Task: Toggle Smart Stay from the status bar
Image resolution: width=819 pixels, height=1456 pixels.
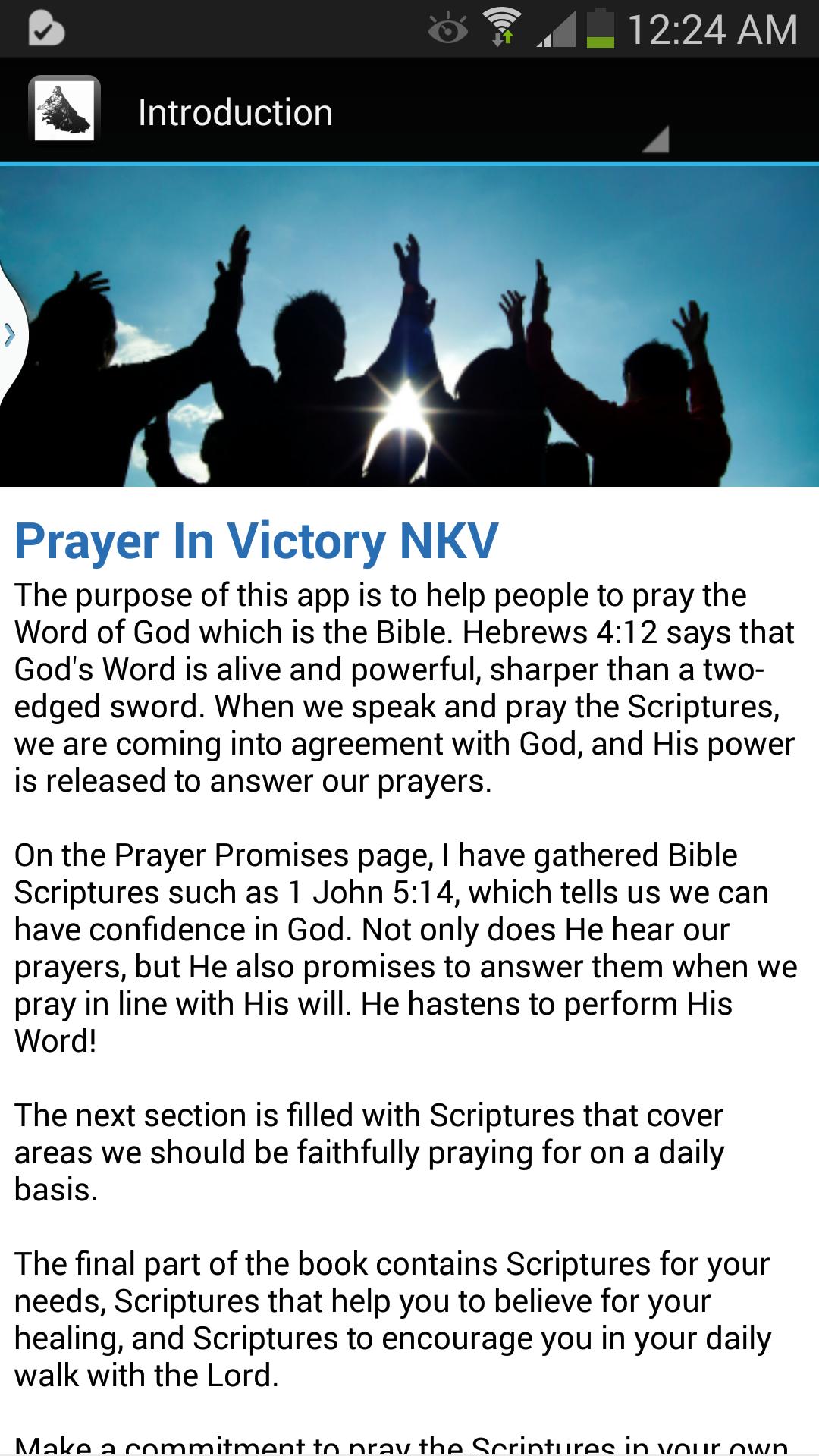Action: 449,30
